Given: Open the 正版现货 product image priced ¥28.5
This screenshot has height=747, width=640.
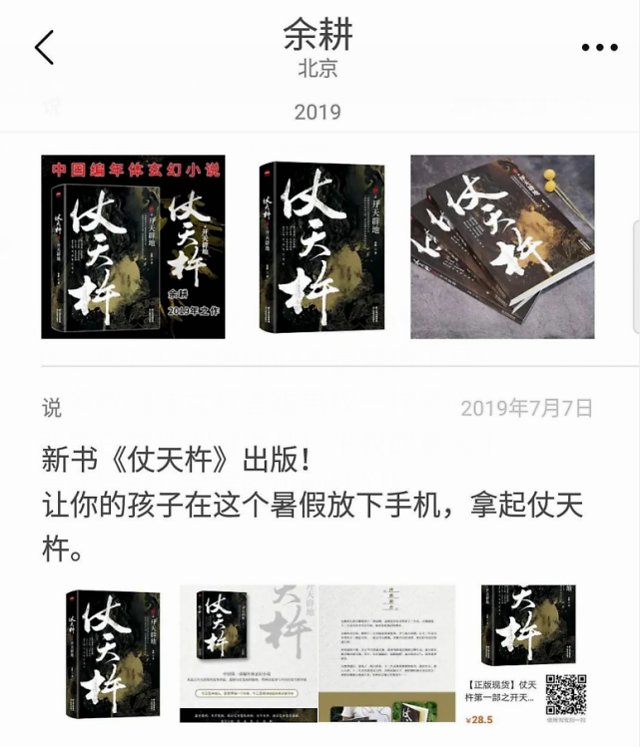Looking at the screenshot, I should (526, 654).
